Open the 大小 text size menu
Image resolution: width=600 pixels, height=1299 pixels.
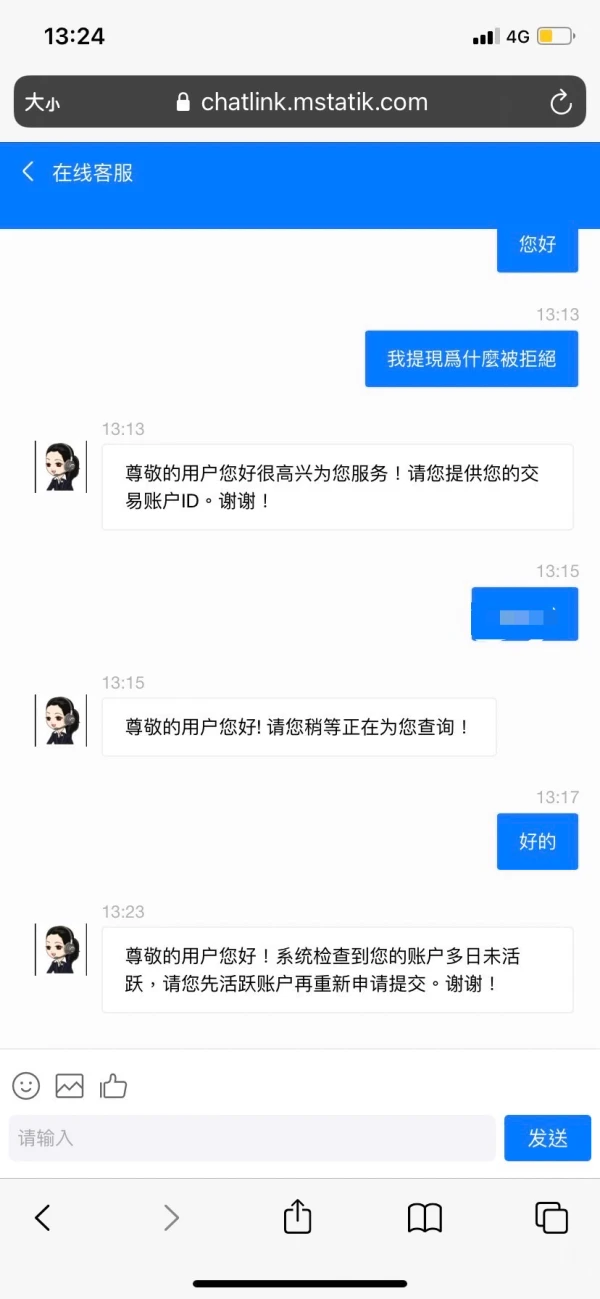[x=42, y=102]
